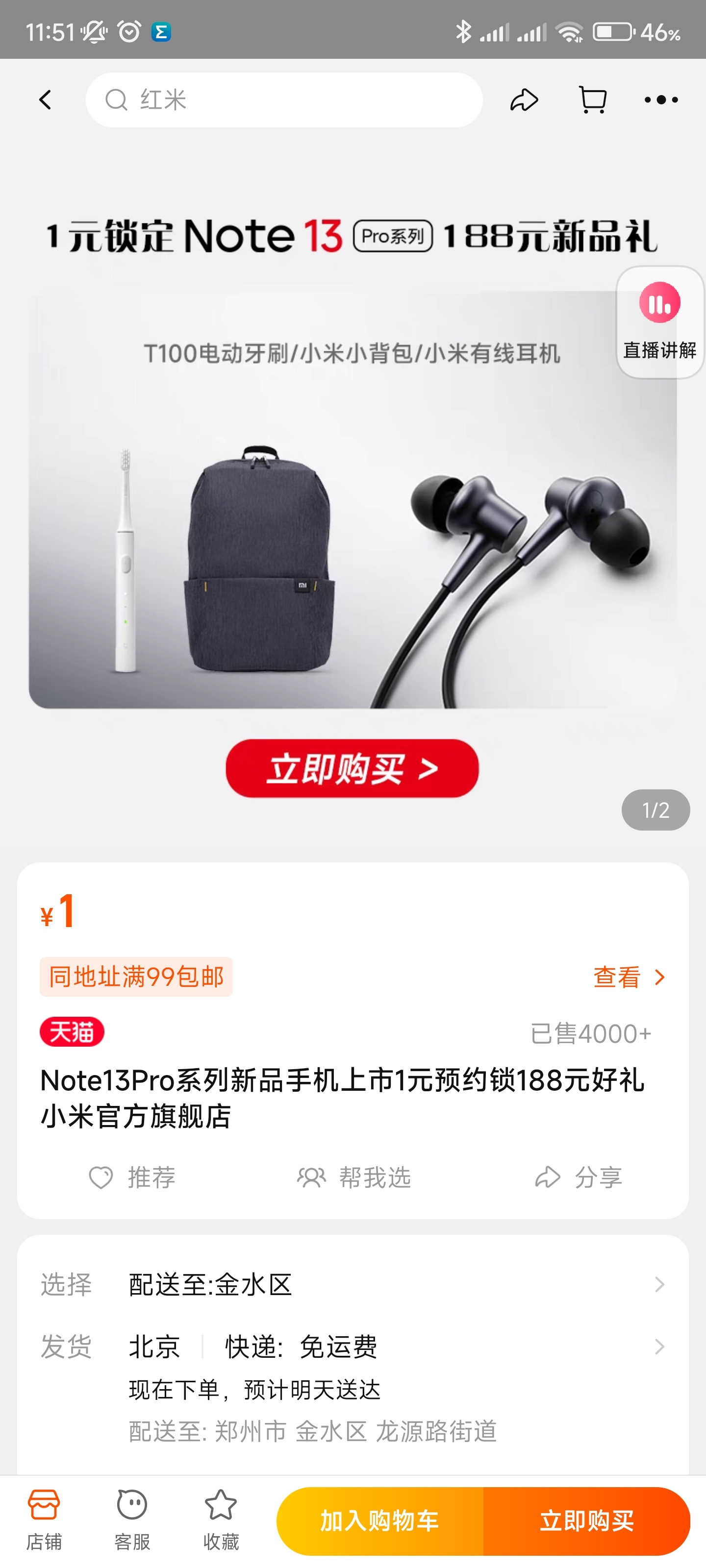Viewport: 706px width, 1568px height.
Task: Share this product from the top bar
Action: tap(524, 100)
